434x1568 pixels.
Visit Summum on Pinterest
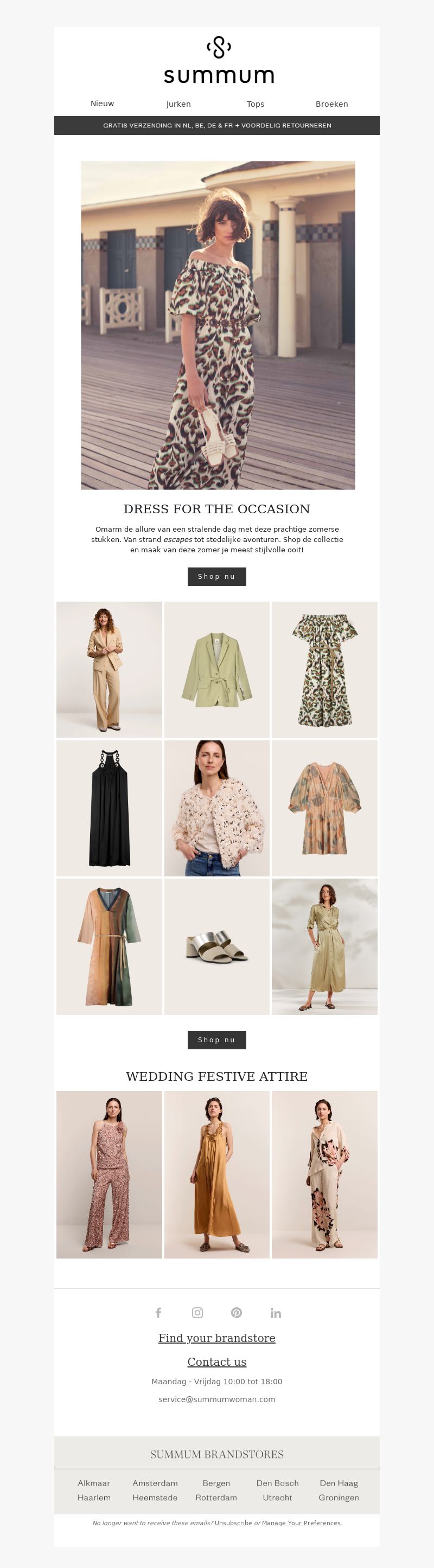237,1312
